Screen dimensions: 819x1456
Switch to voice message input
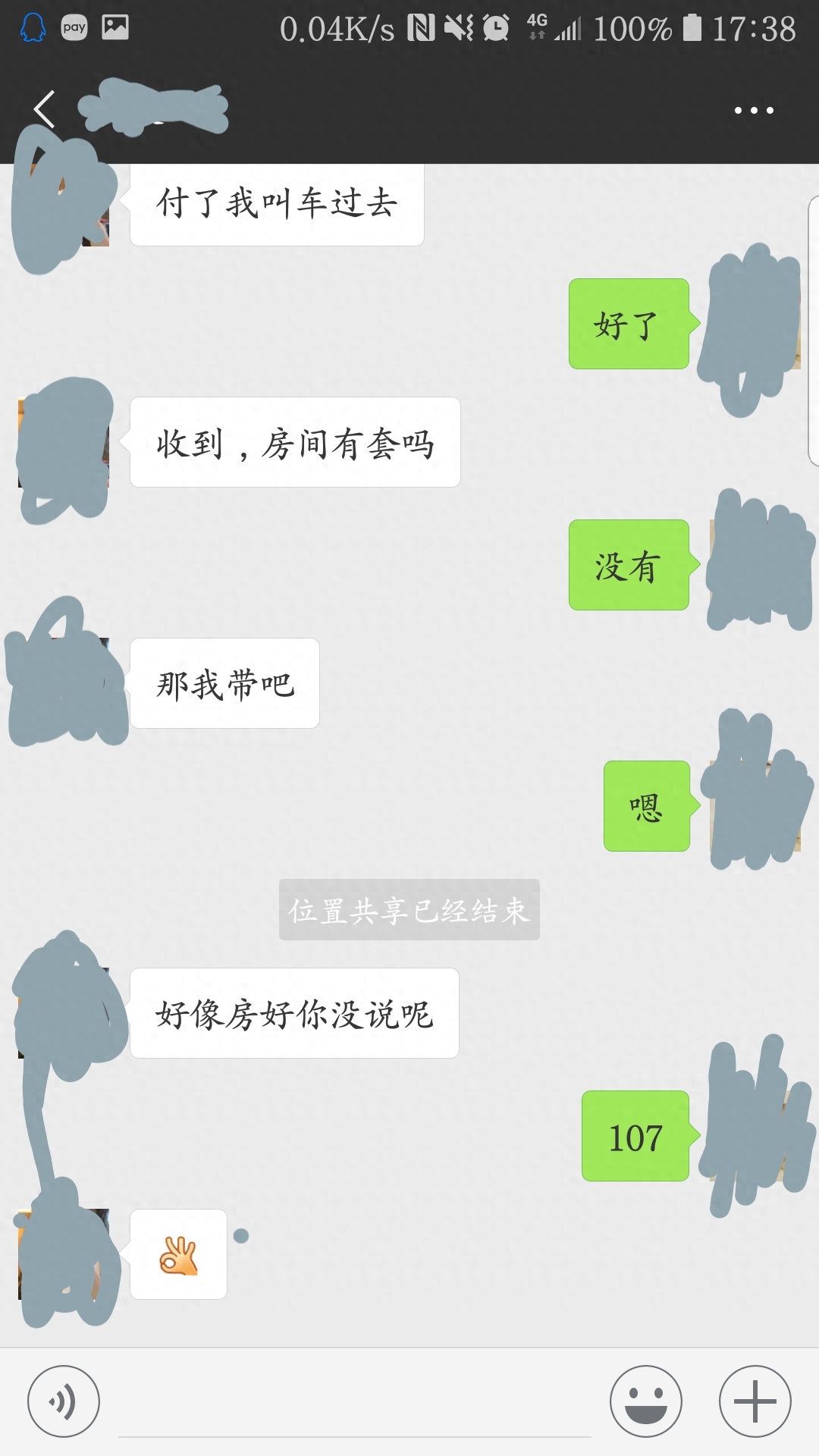point(64,1401)
